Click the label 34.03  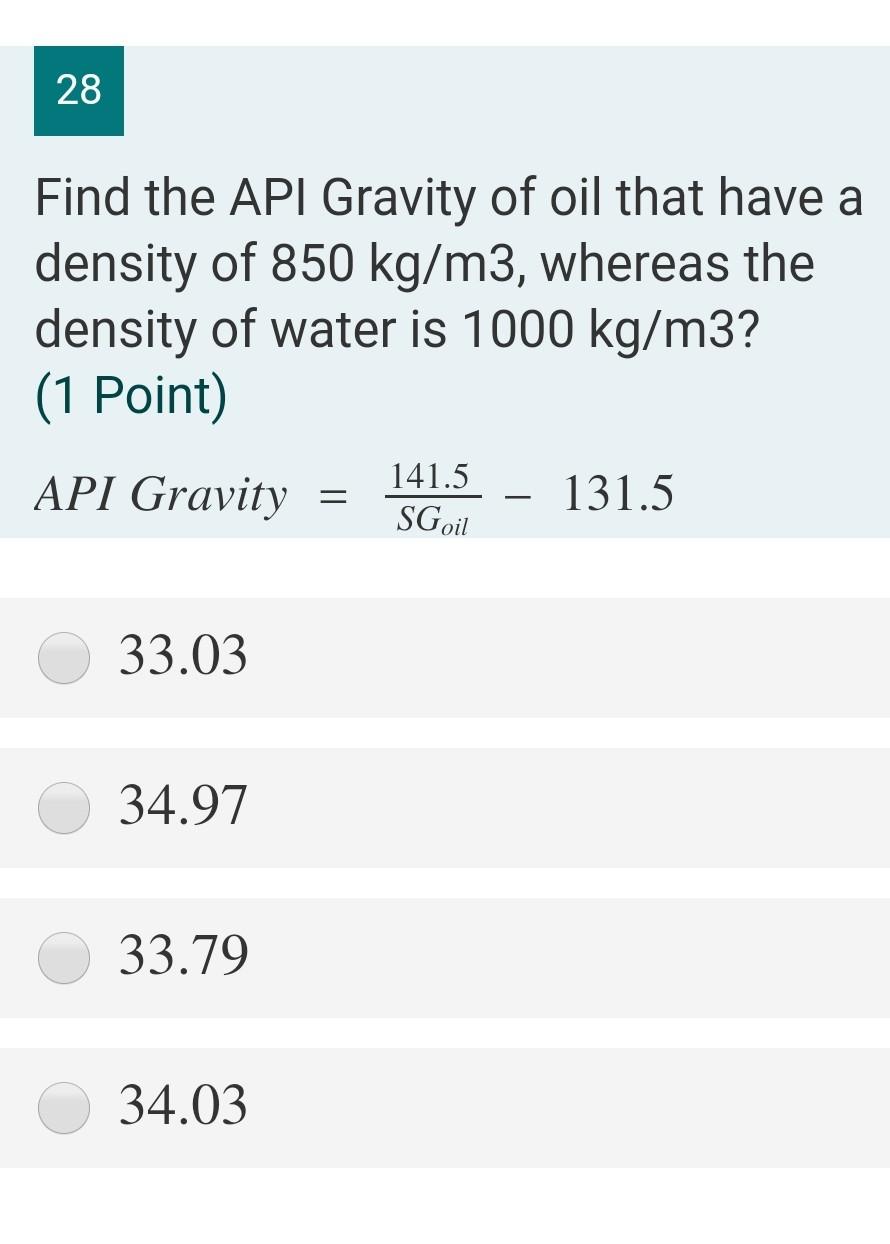click(184, 1107)
